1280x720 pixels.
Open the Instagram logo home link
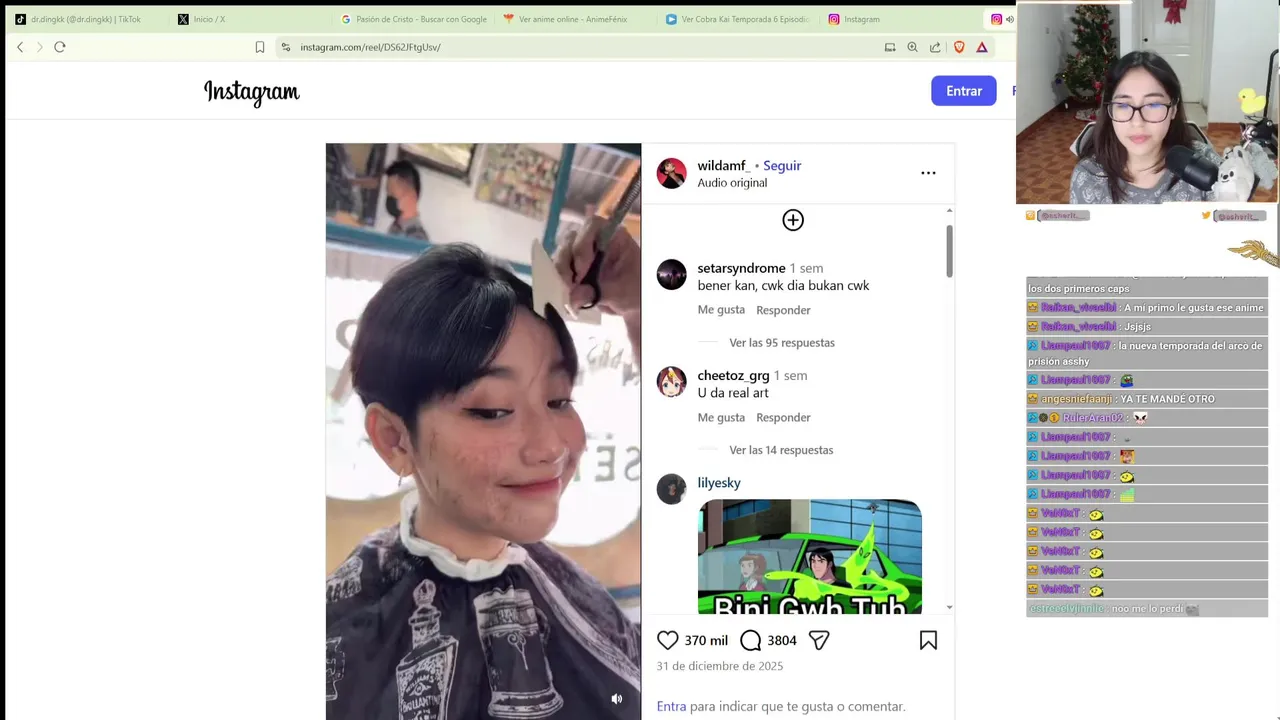[x=252, y=92]
